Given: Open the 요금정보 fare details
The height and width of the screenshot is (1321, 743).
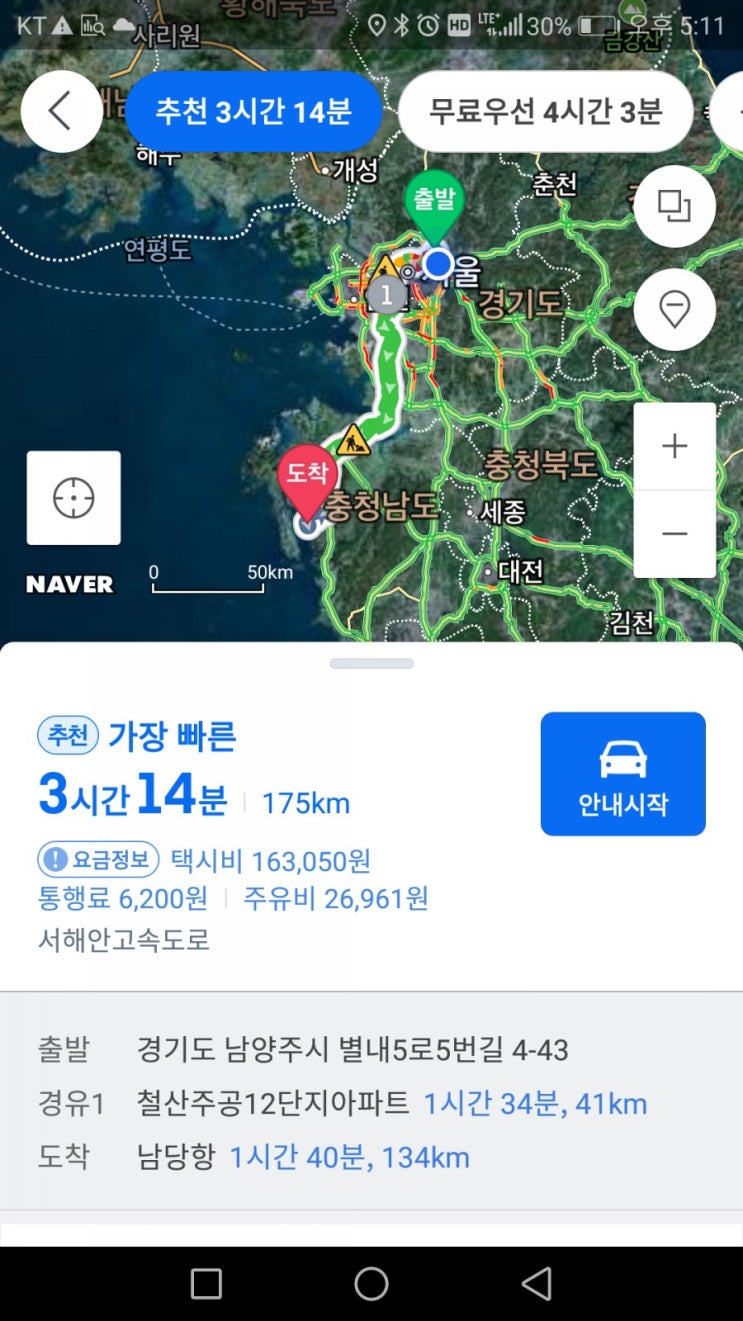Looking at the screenshot, I should pyautogui.click(x=99, y=859).
